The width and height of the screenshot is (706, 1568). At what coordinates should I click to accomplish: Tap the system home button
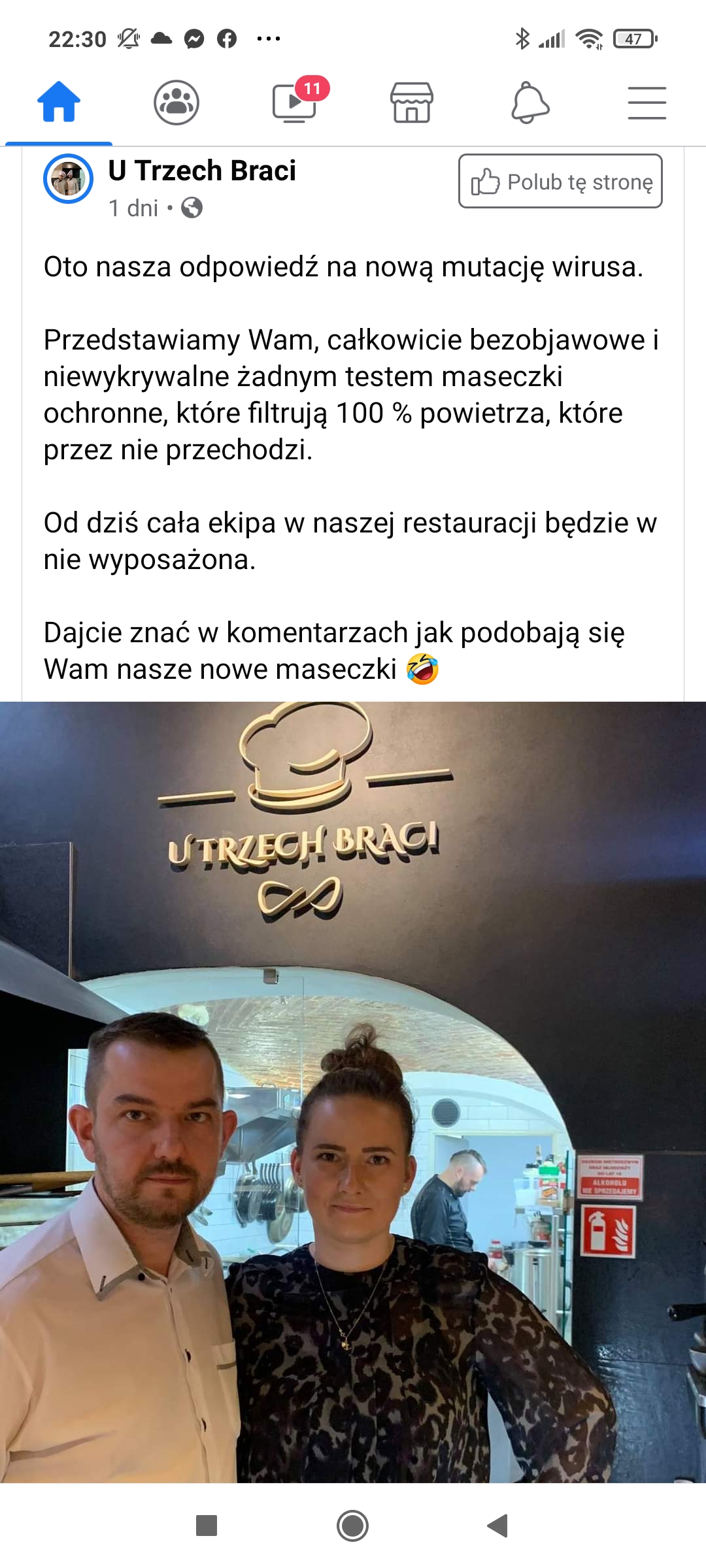[x=353, y=1526]
